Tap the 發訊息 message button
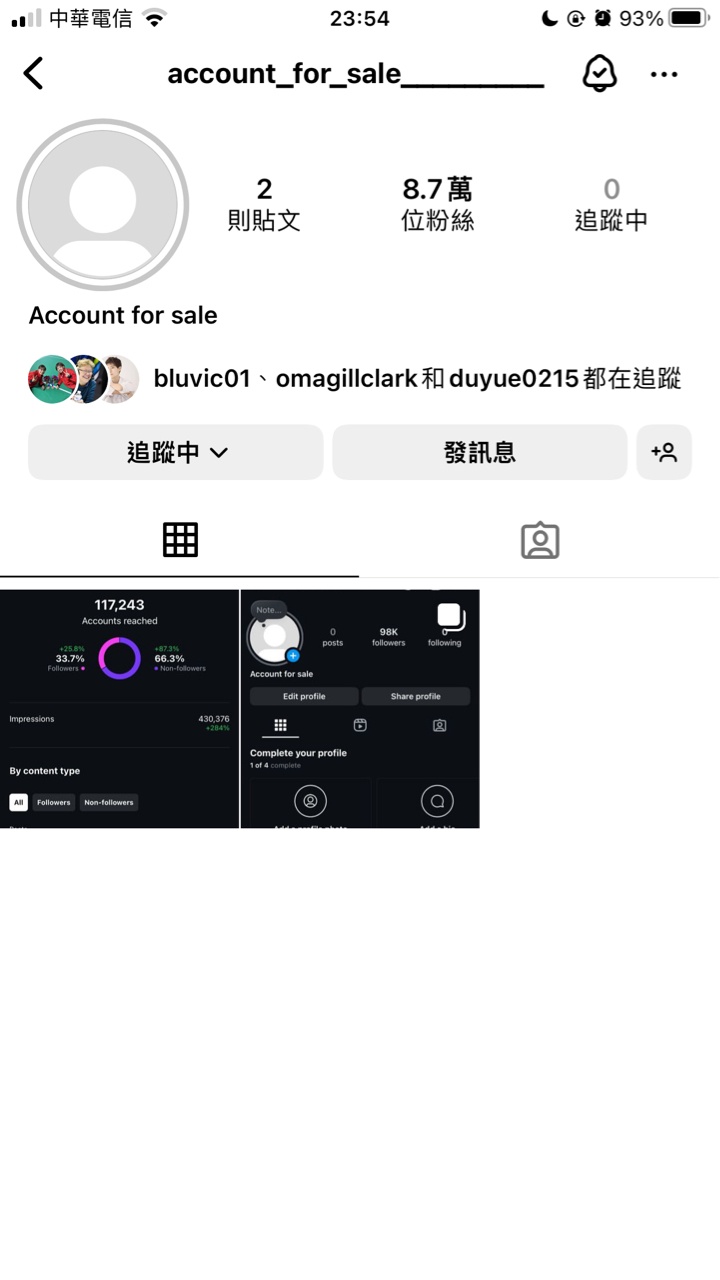This screenshot has height=1280, width=720. pos(479,452)
